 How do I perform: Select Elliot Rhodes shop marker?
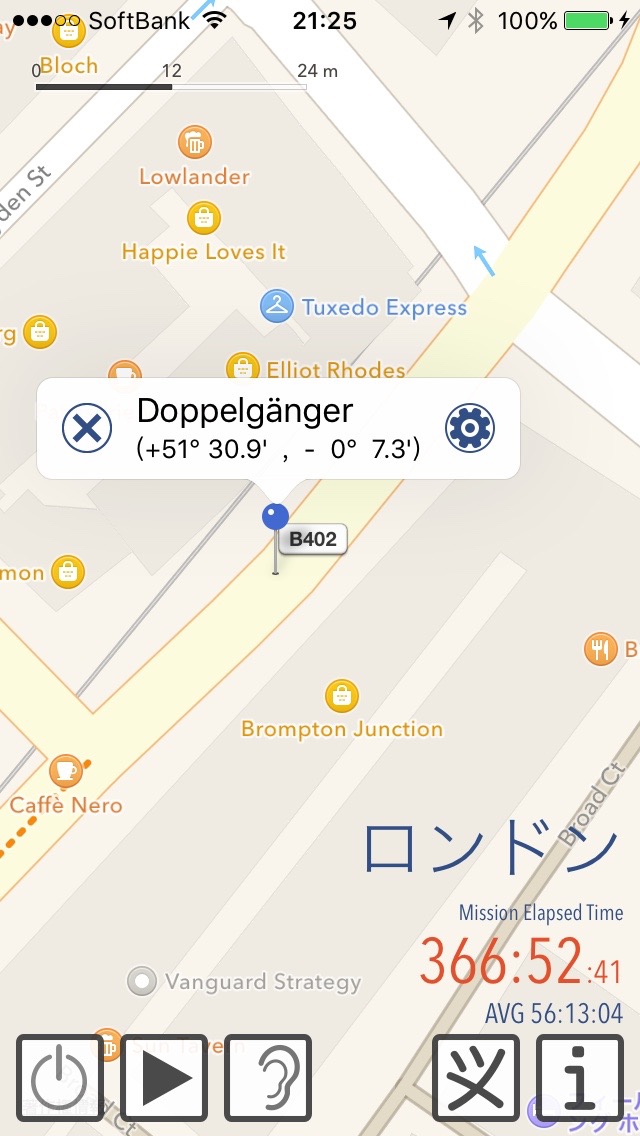pos(243,369)
